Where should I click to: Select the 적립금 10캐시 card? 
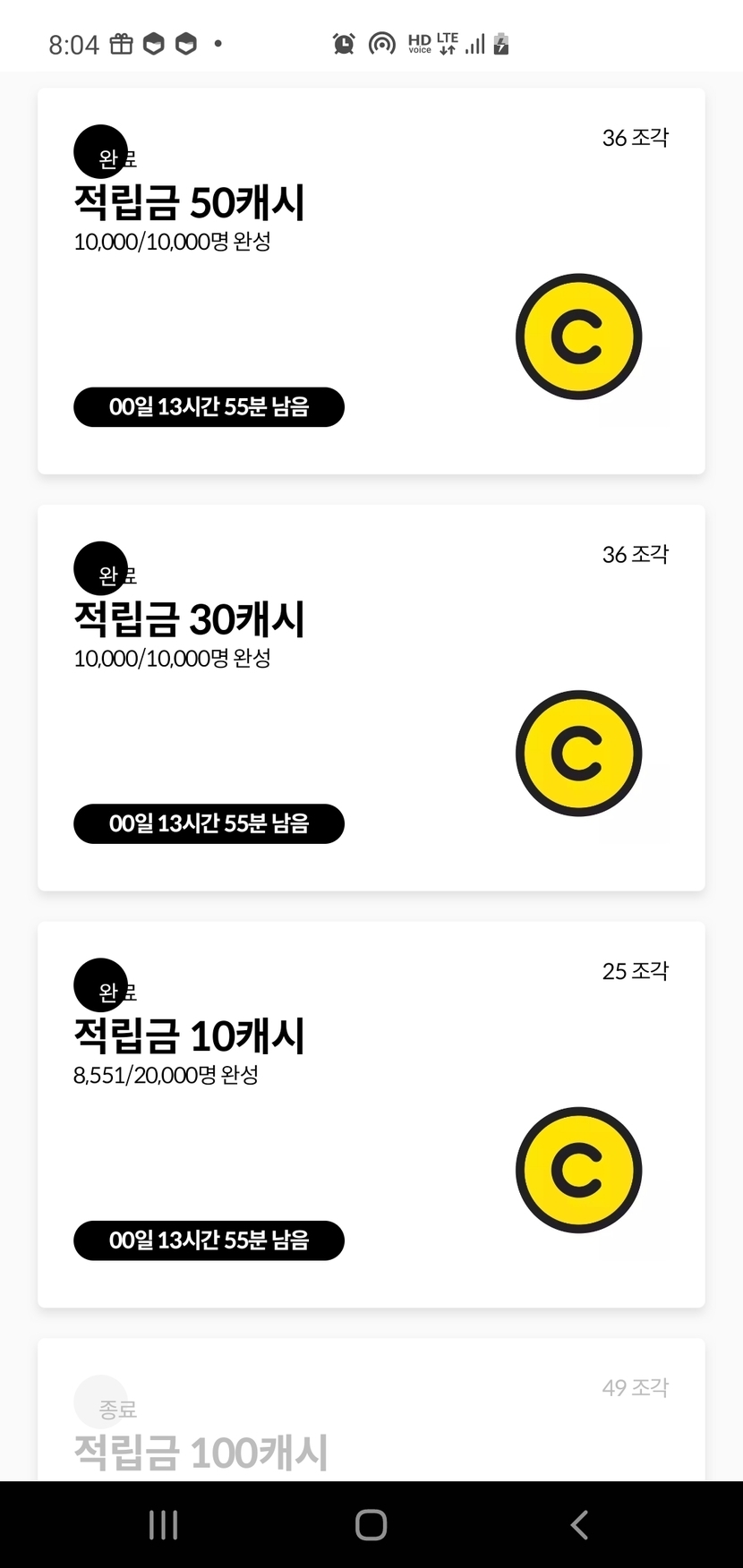[x=371, y=1114]
